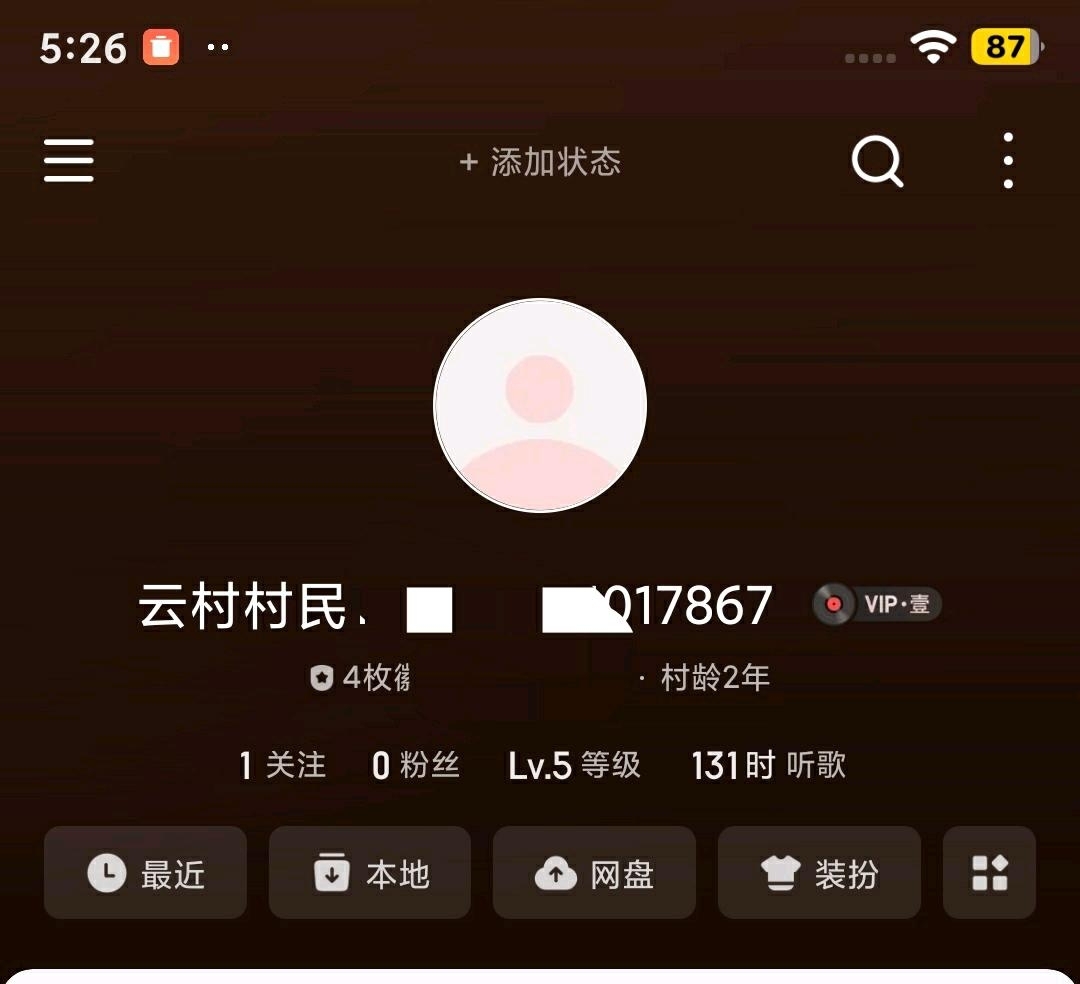Tap the profile avatar picture
This screenshot has width=1080, height=984.
[540, 405]
